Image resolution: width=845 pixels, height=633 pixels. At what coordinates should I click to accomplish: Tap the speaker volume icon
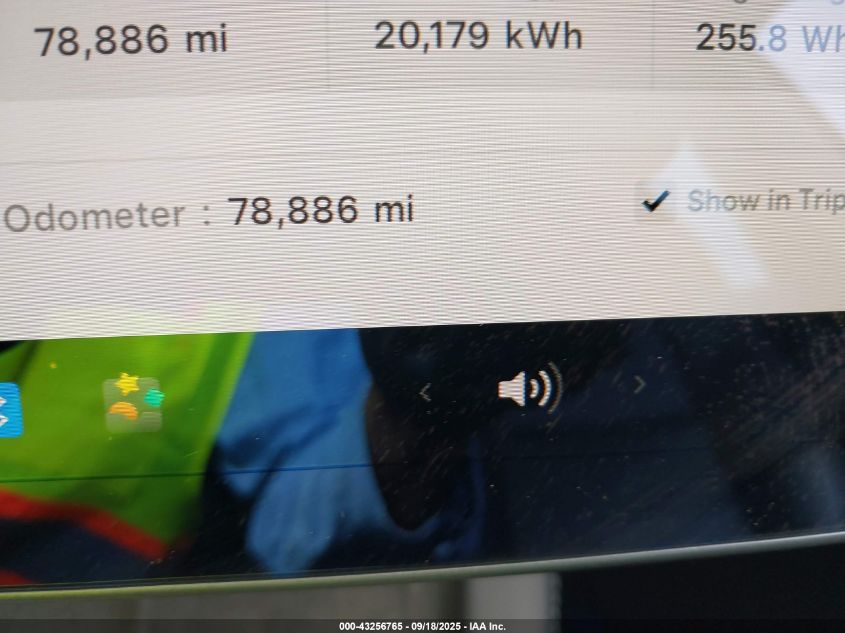pyautogui.click(x=529, y=389)
